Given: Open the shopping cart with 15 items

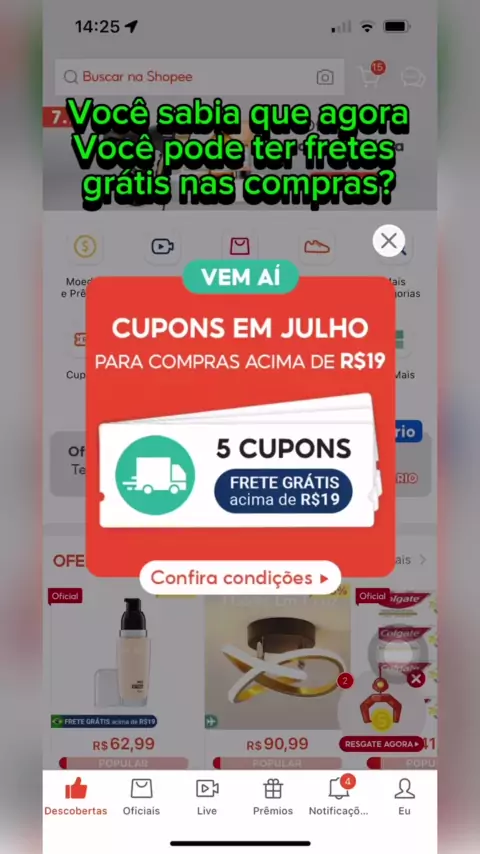Looking at the screenshot, I should pyautogui.click(x=371, y=75).
